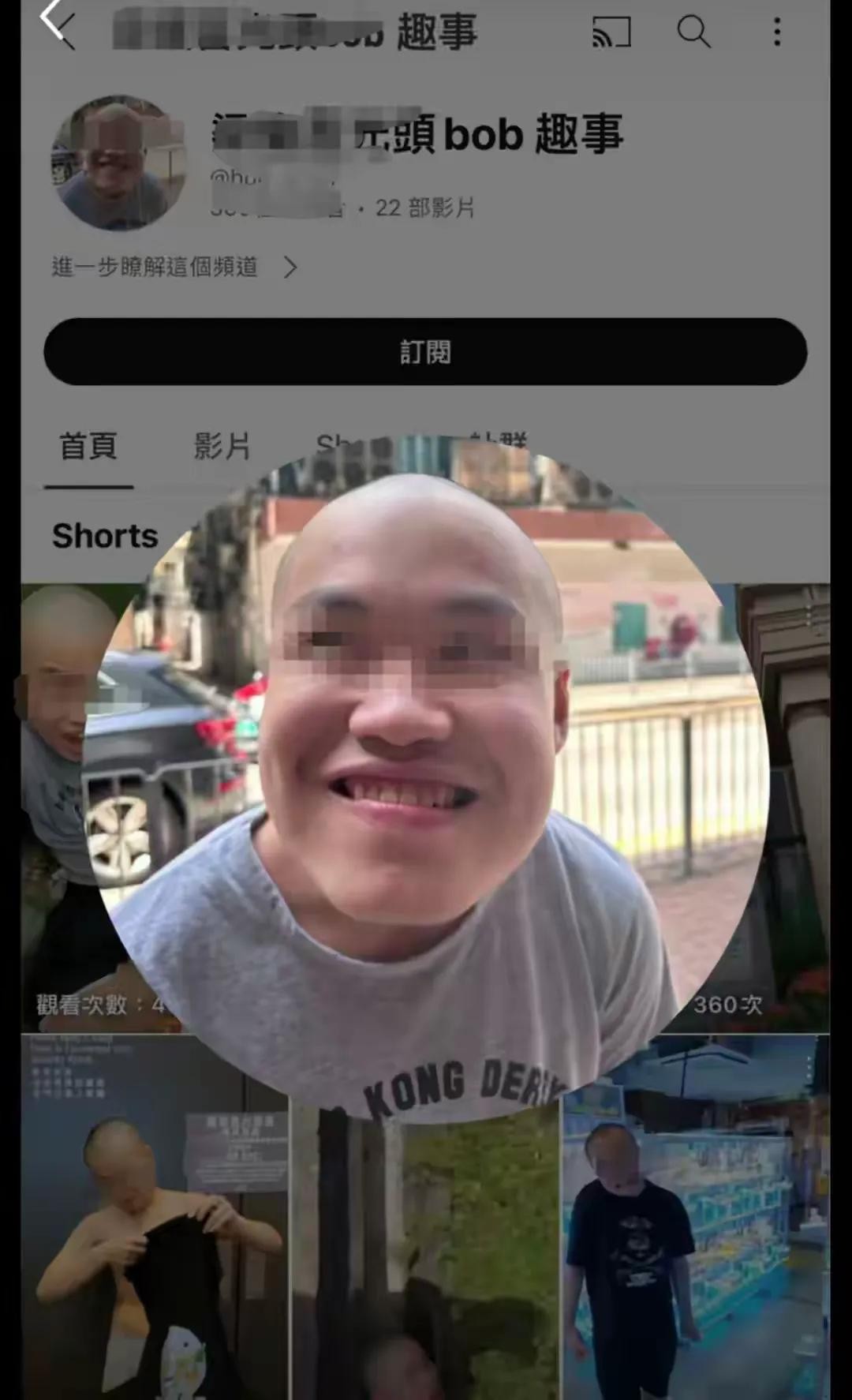This screenshot has height=1400, width=852.
Task: Open the Short of man changing shirt
Action: point(155,1231)
